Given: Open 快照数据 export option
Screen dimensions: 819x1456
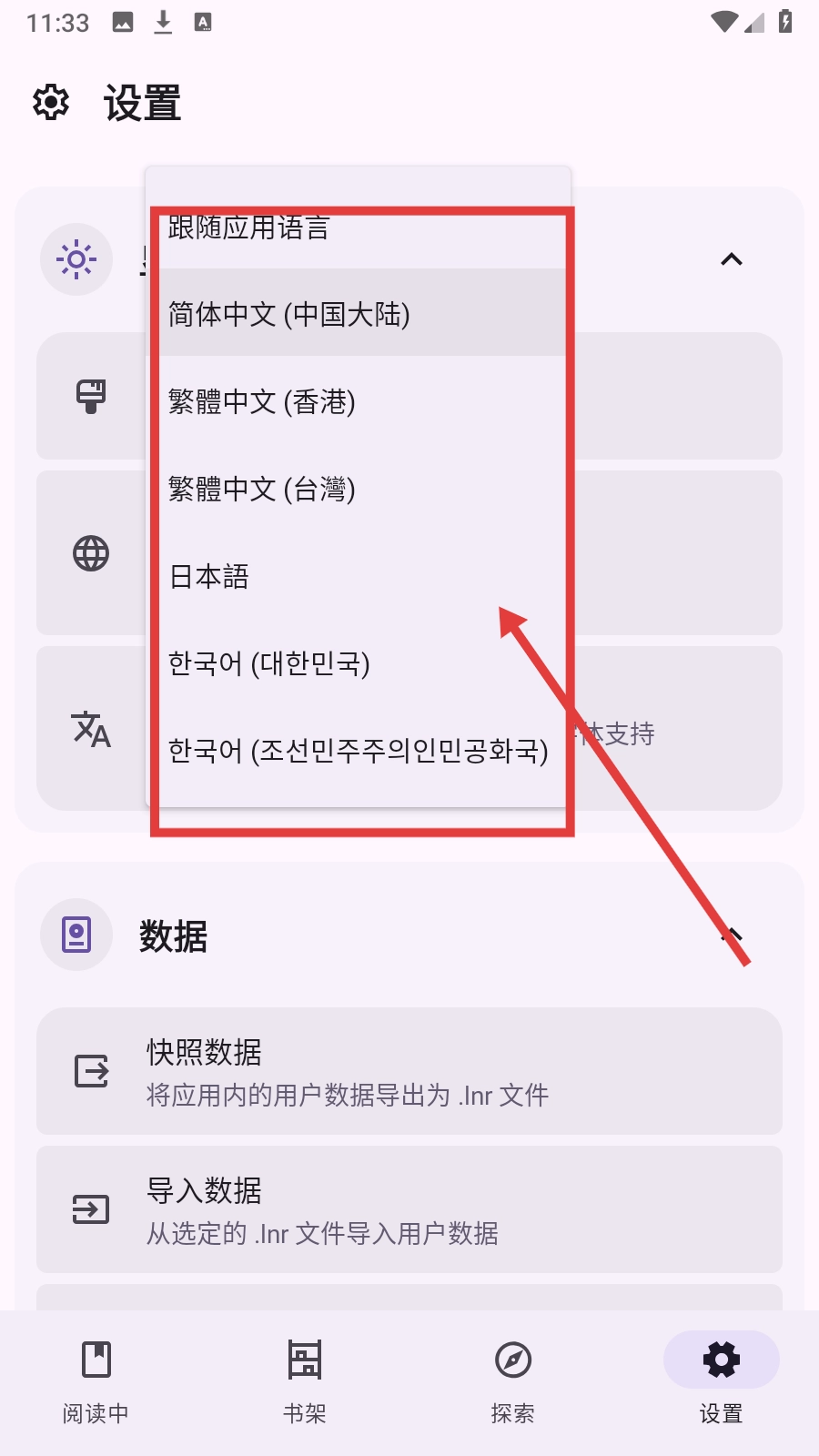Looking at the screenshot, I should tap(409, 1071).
